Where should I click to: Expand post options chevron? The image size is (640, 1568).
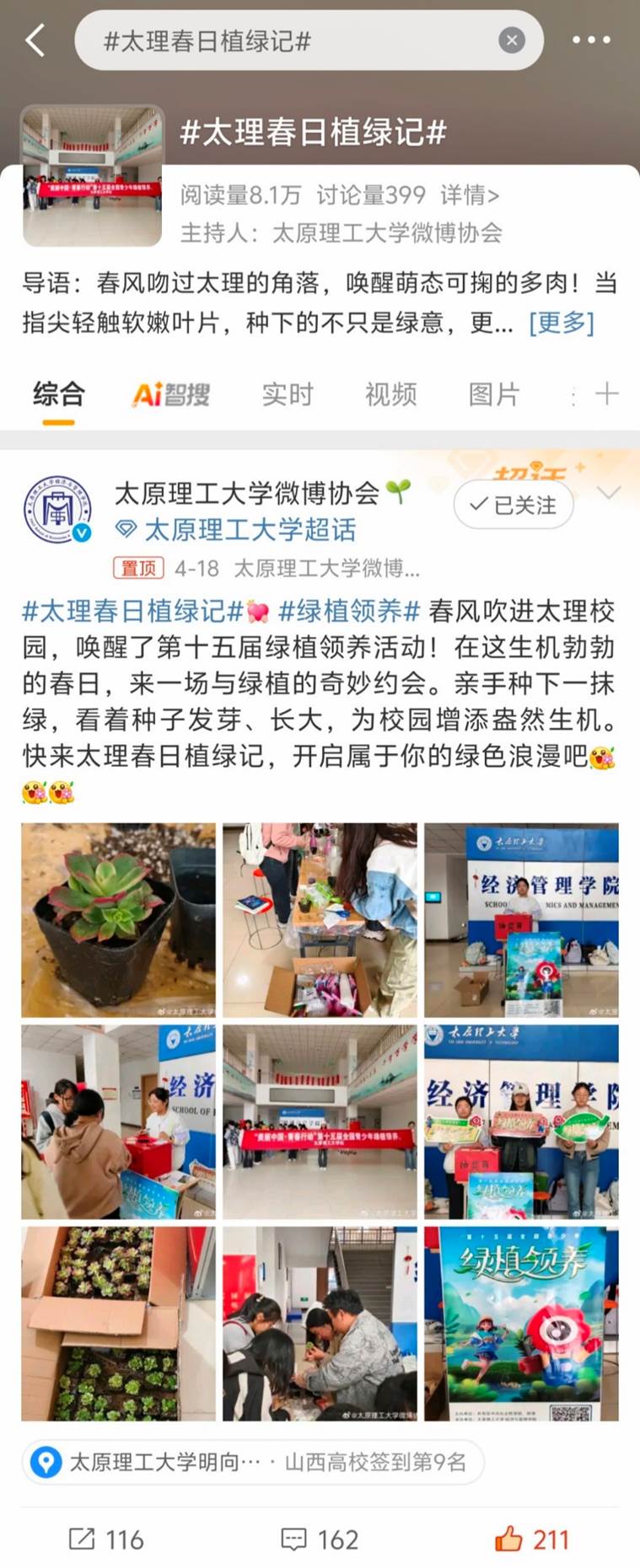pos(609,493)
